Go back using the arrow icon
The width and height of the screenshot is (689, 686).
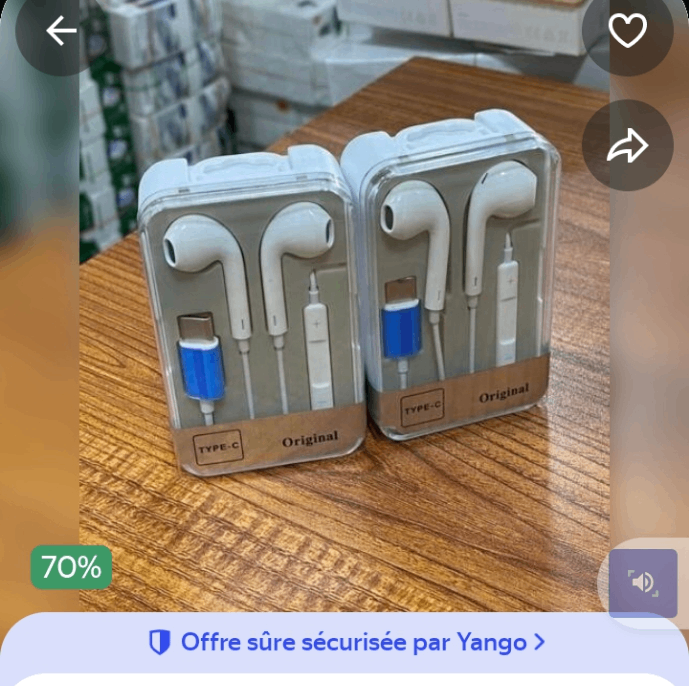click(61, 32)
